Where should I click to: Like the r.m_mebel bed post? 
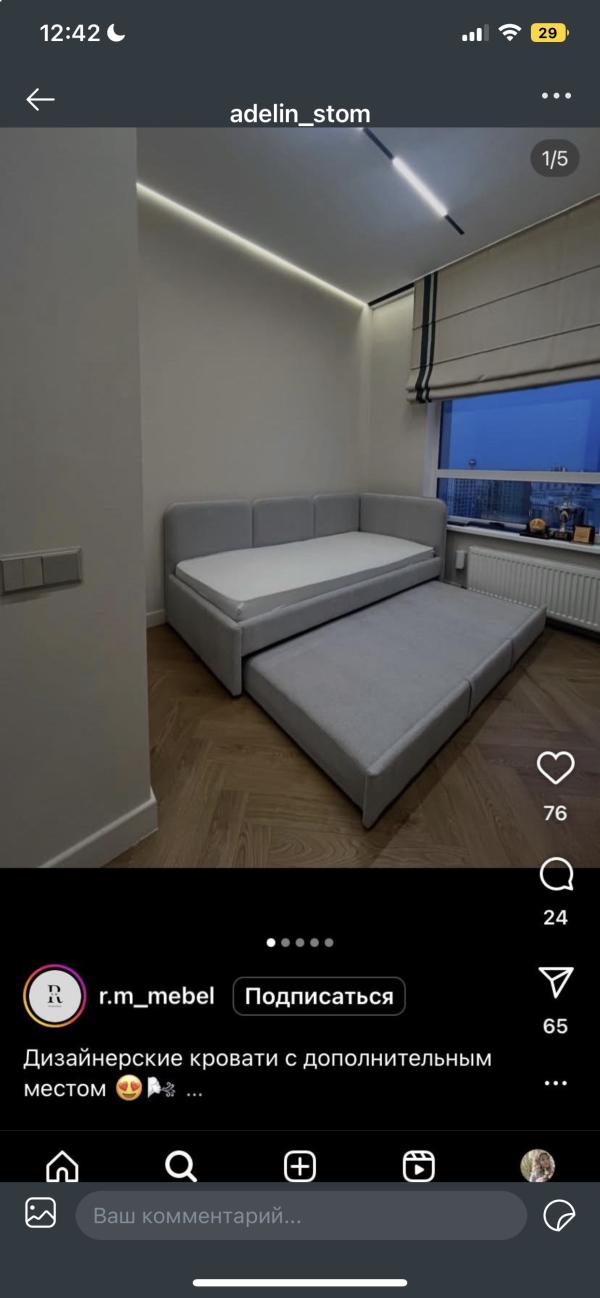(555, 768)
